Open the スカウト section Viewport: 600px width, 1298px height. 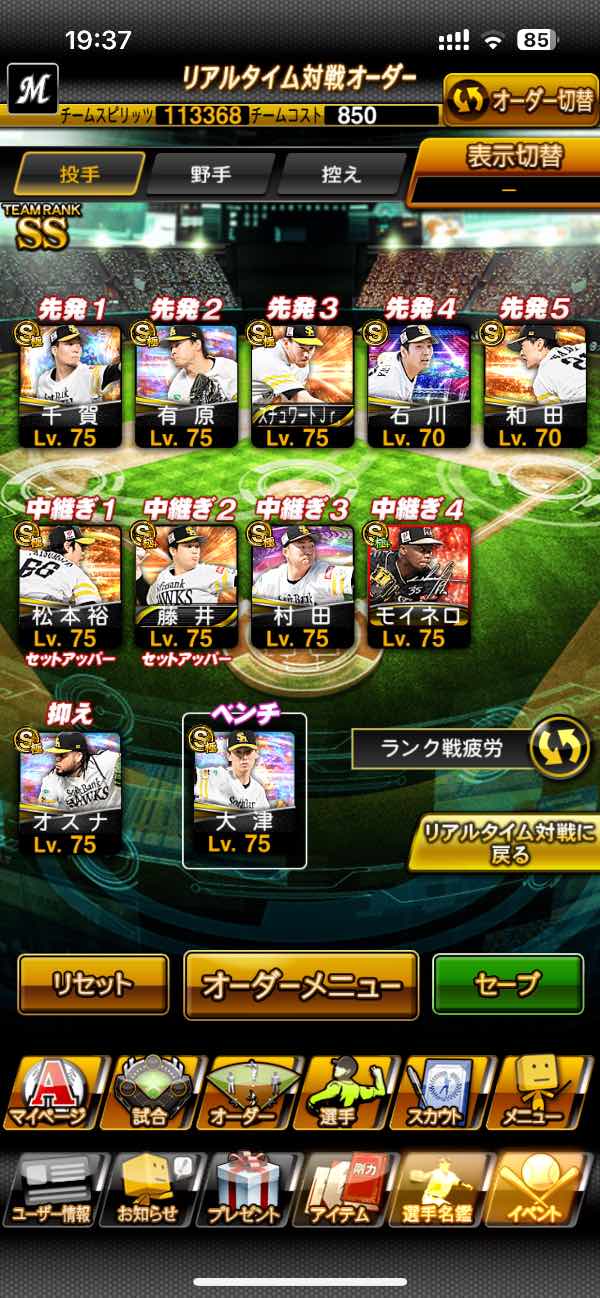pos(446,1092)
